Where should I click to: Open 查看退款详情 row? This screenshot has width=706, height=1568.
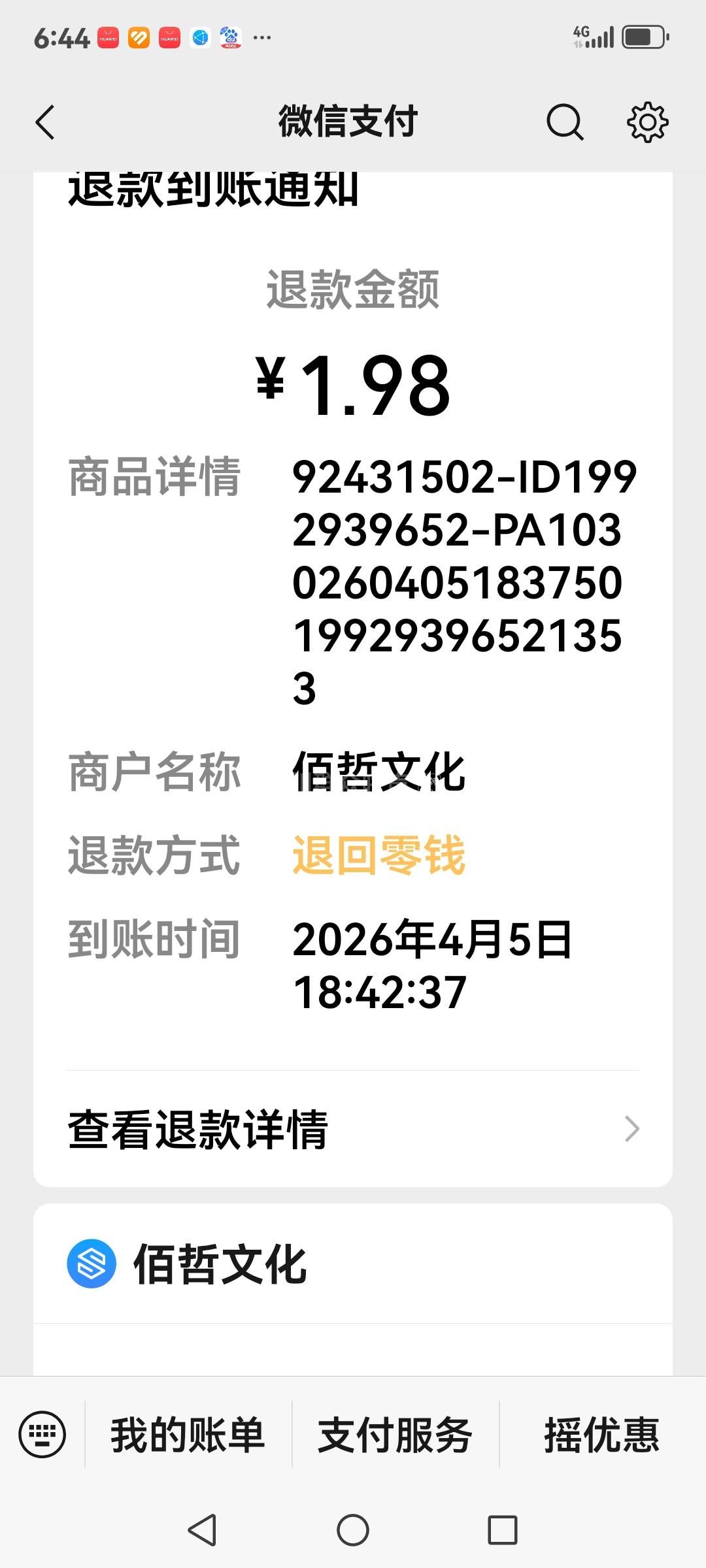tap(353, 1129)
